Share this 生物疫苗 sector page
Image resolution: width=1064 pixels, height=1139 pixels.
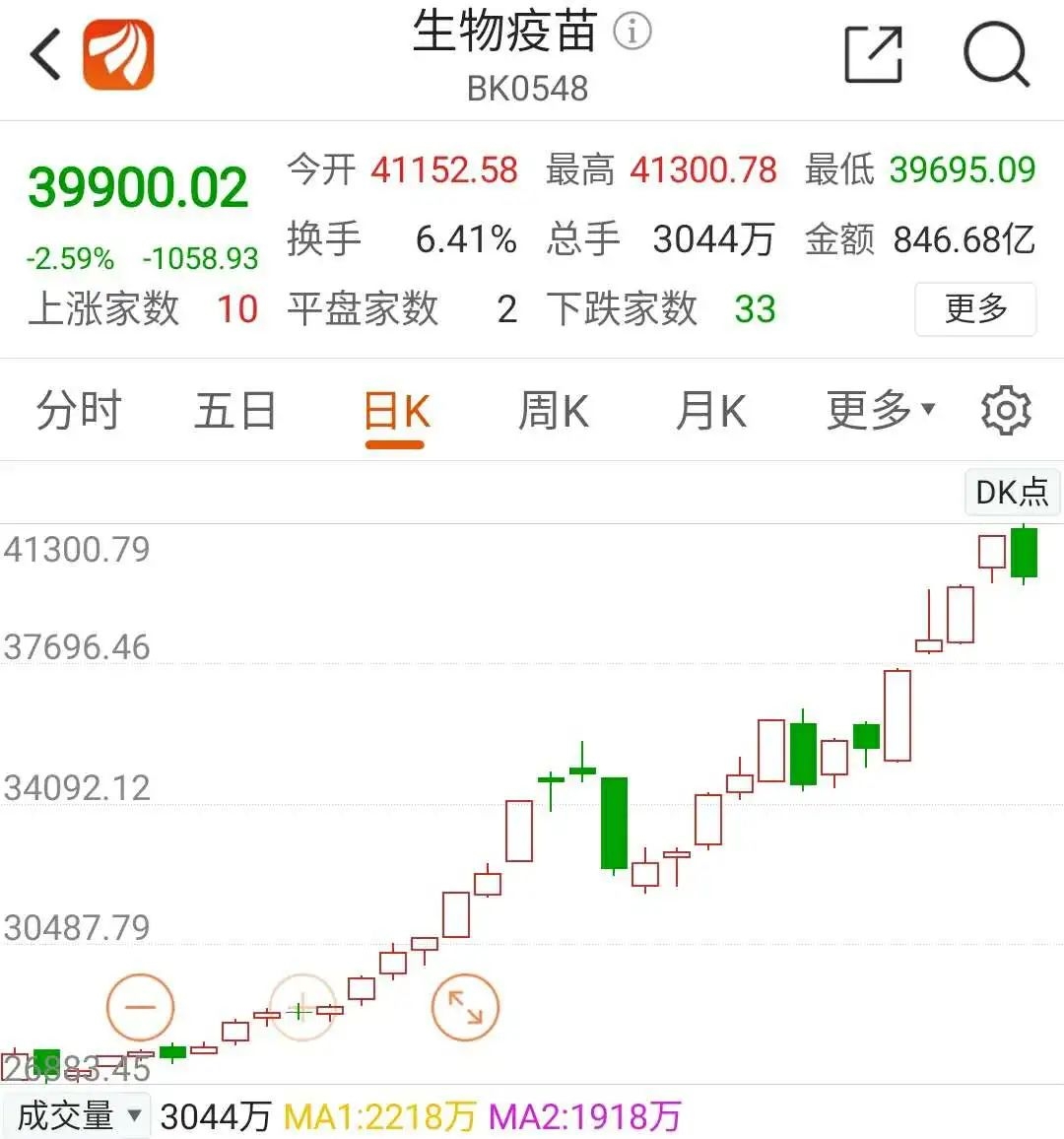[874, 55]
